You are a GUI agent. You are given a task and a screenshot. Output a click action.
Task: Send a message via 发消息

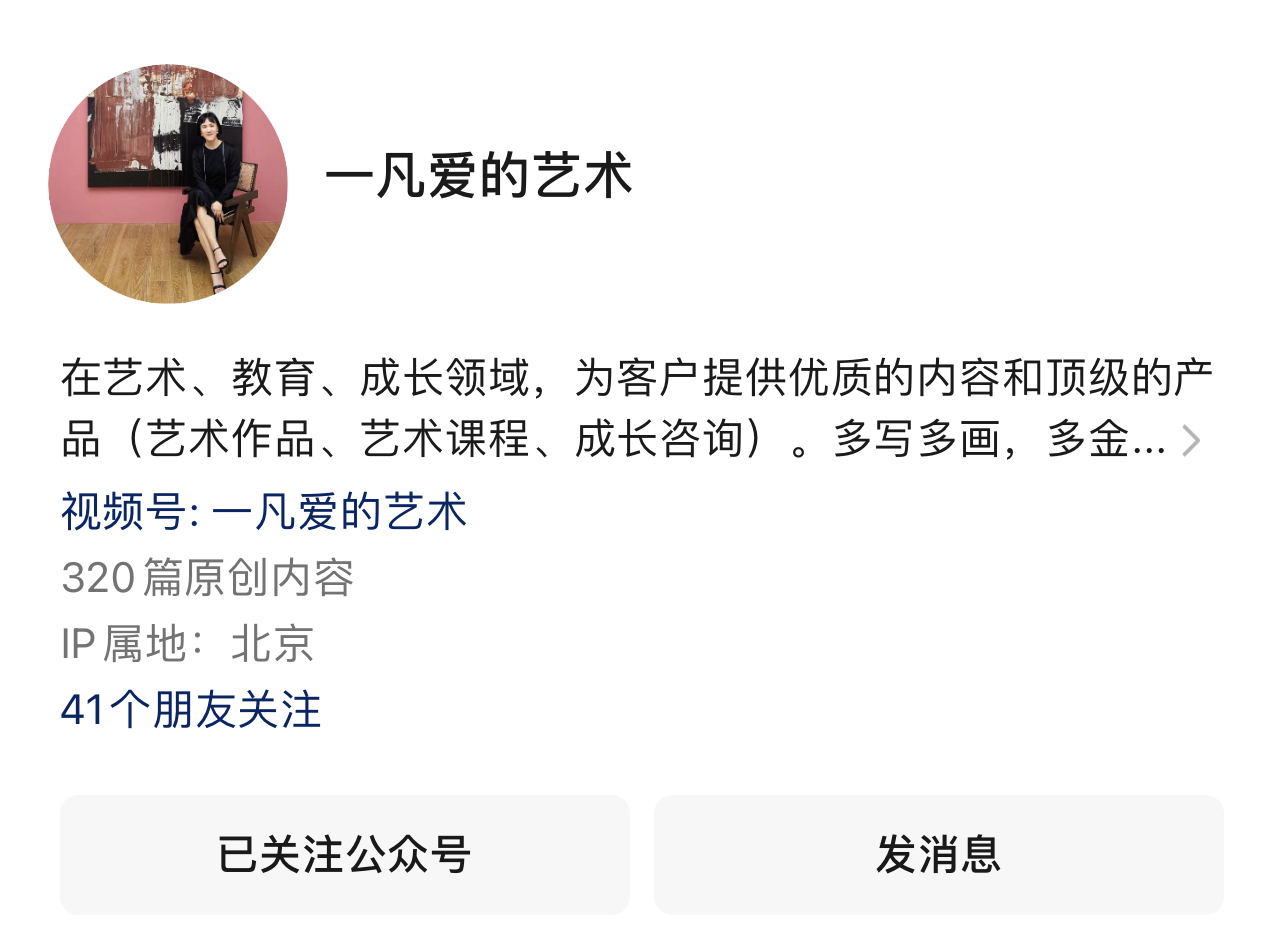(x=938, y=855)
